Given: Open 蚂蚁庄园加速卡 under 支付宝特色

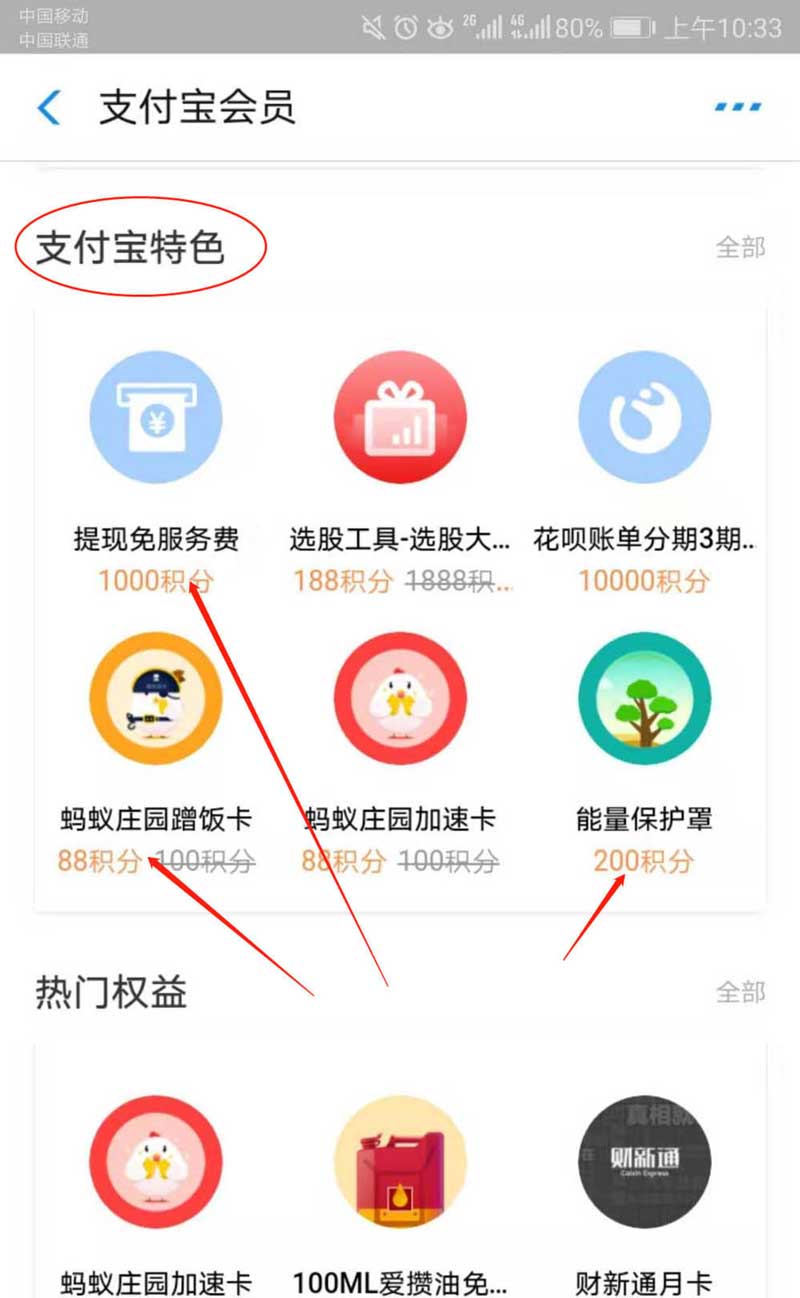Looking at the screenshot, I should point(400,698).
